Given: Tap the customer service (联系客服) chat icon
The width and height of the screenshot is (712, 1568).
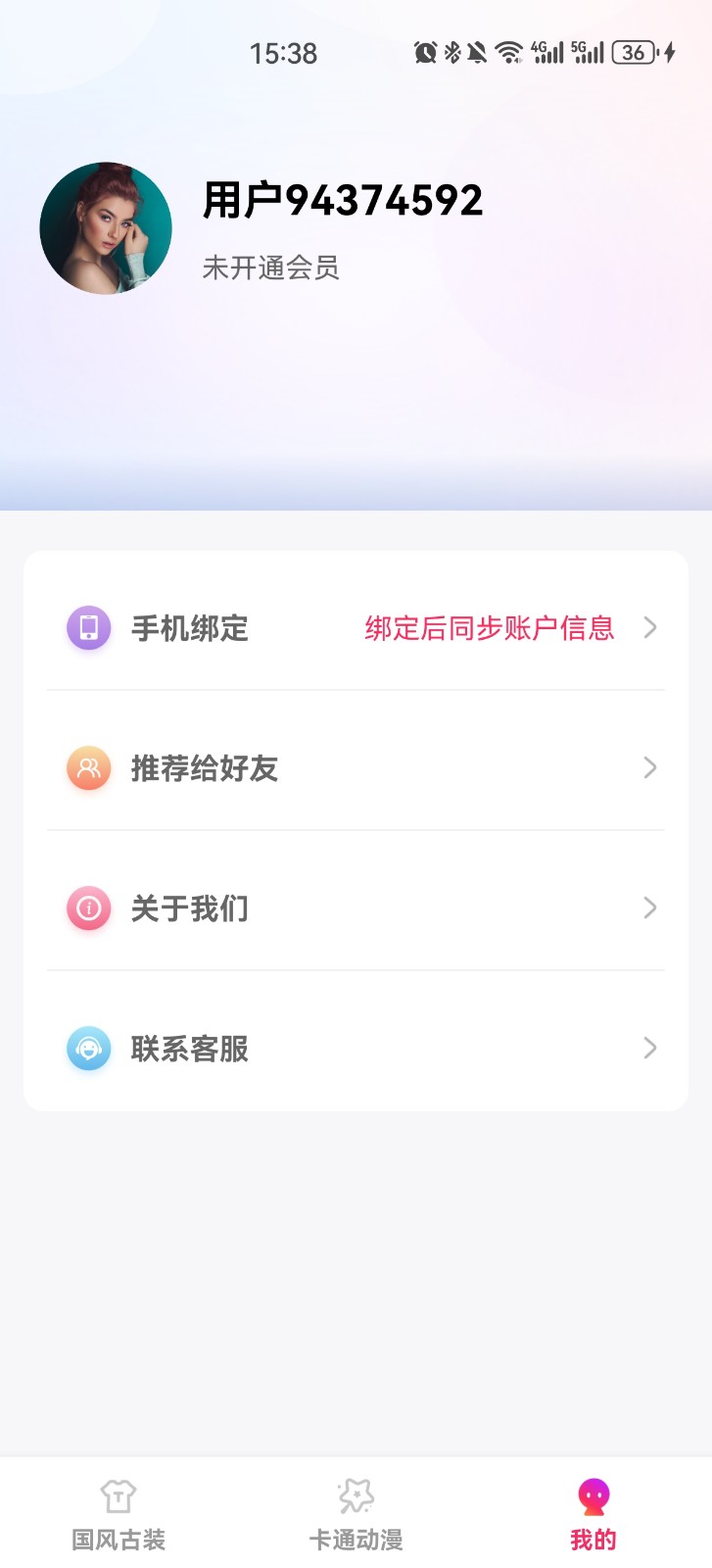Looking at the screenshot, I should (88, 1049).
